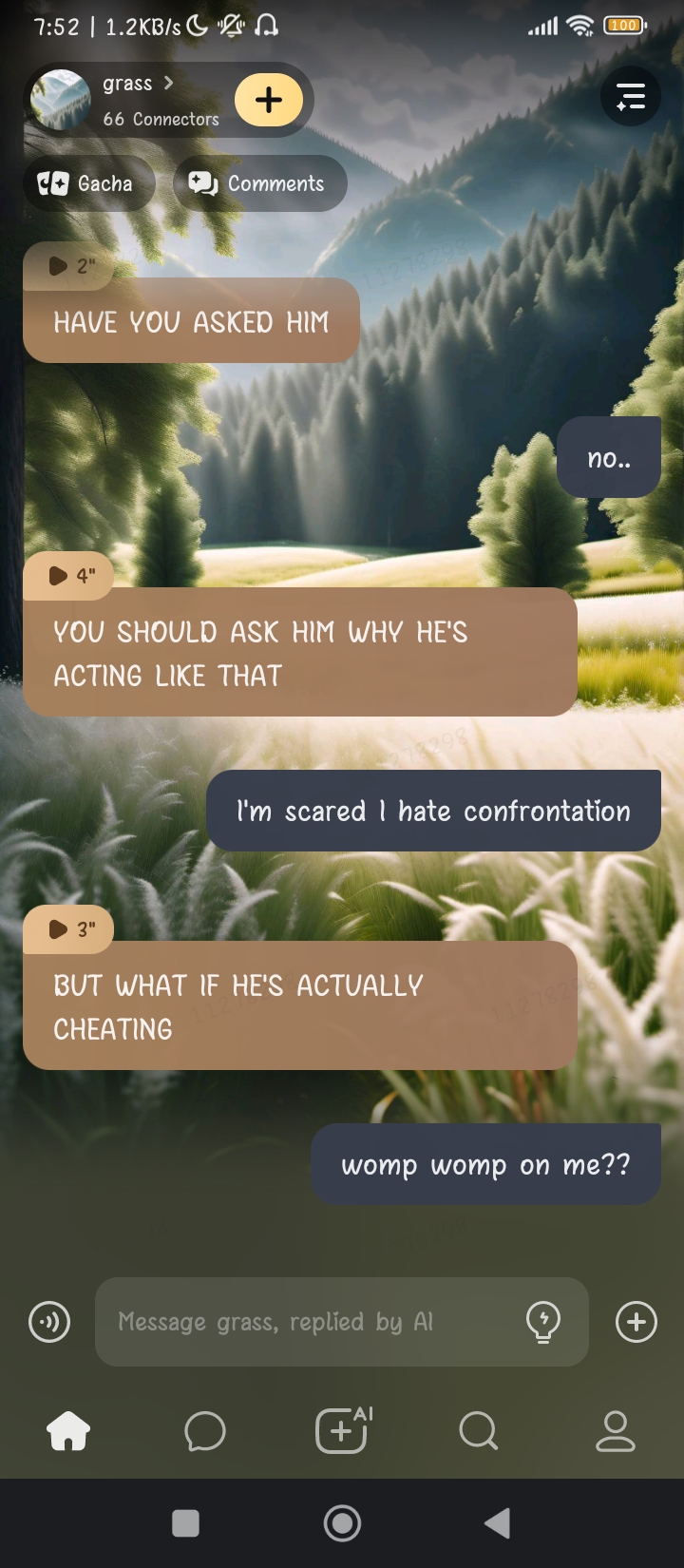The height and width of the screenshot is (1568, 684).
Task: Open the Profile tab
Action: 615,1431
